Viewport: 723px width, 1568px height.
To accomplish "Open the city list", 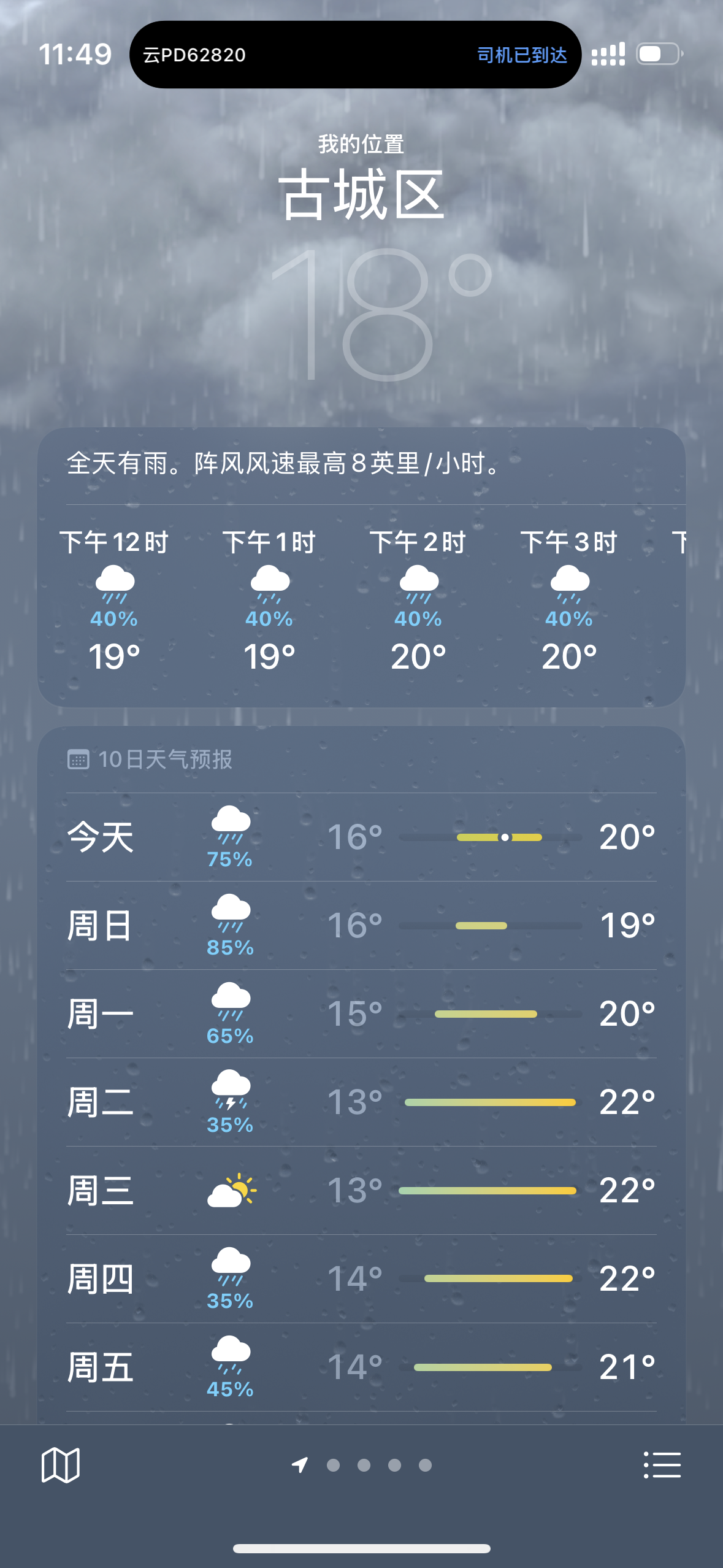I will tap(662, 1465).
